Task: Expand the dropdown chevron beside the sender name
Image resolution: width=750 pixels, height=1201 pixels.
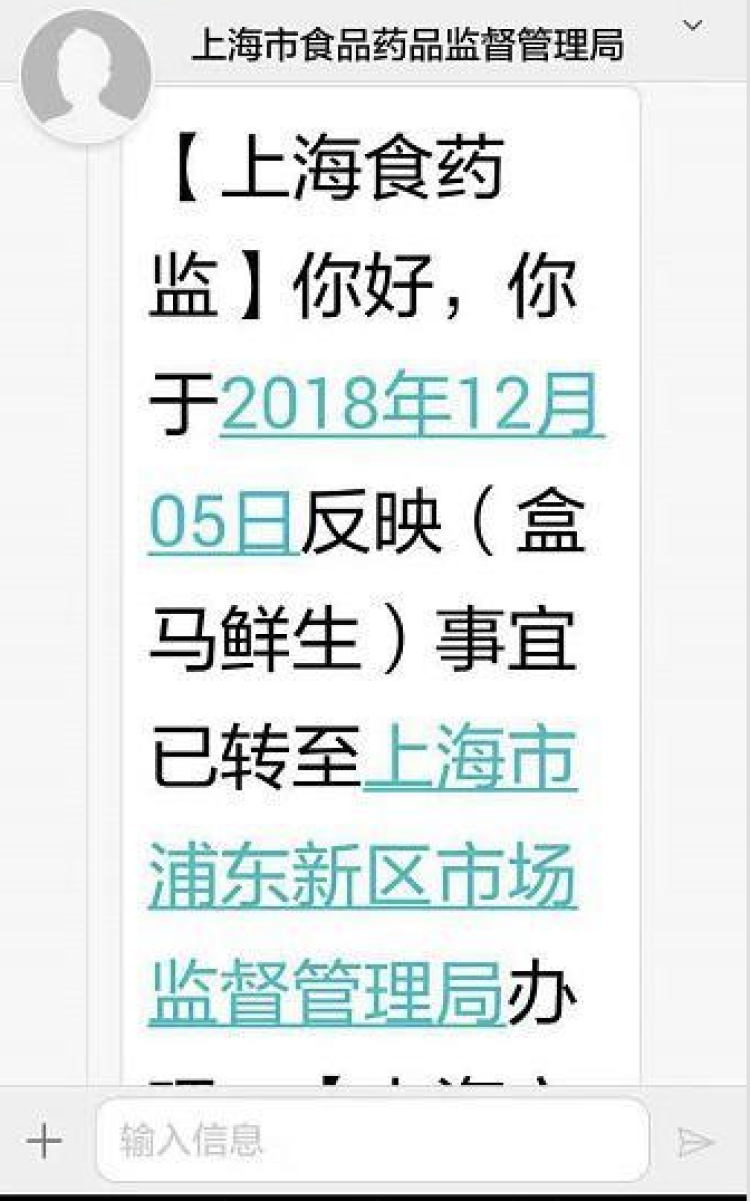Action: pyautogui.click(x=692, y=26)
